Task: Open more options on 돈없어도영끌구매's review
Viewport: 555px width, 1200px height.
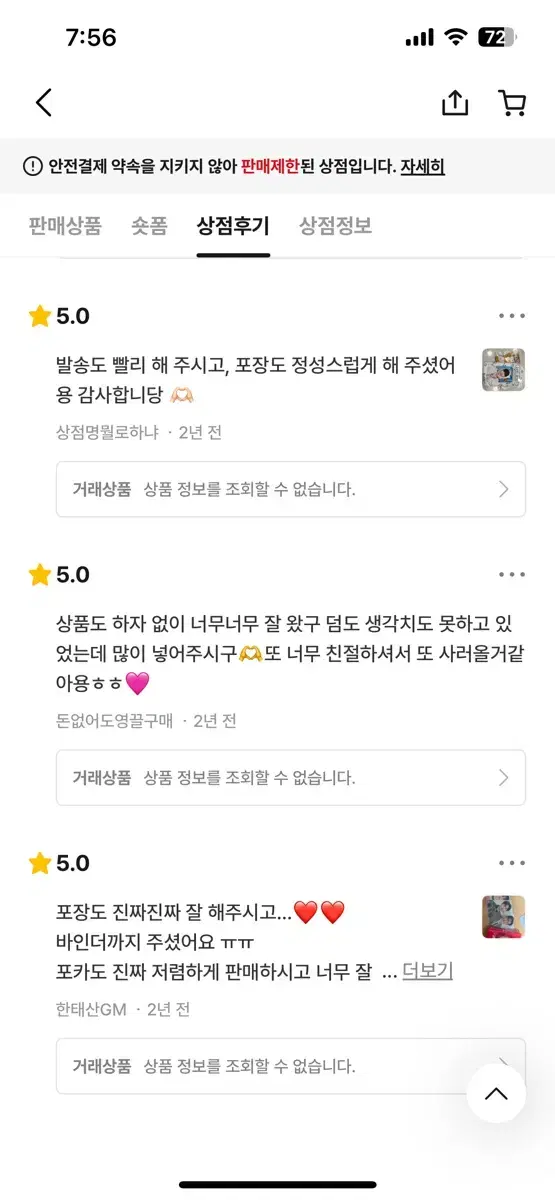Action: coord(512,575)
